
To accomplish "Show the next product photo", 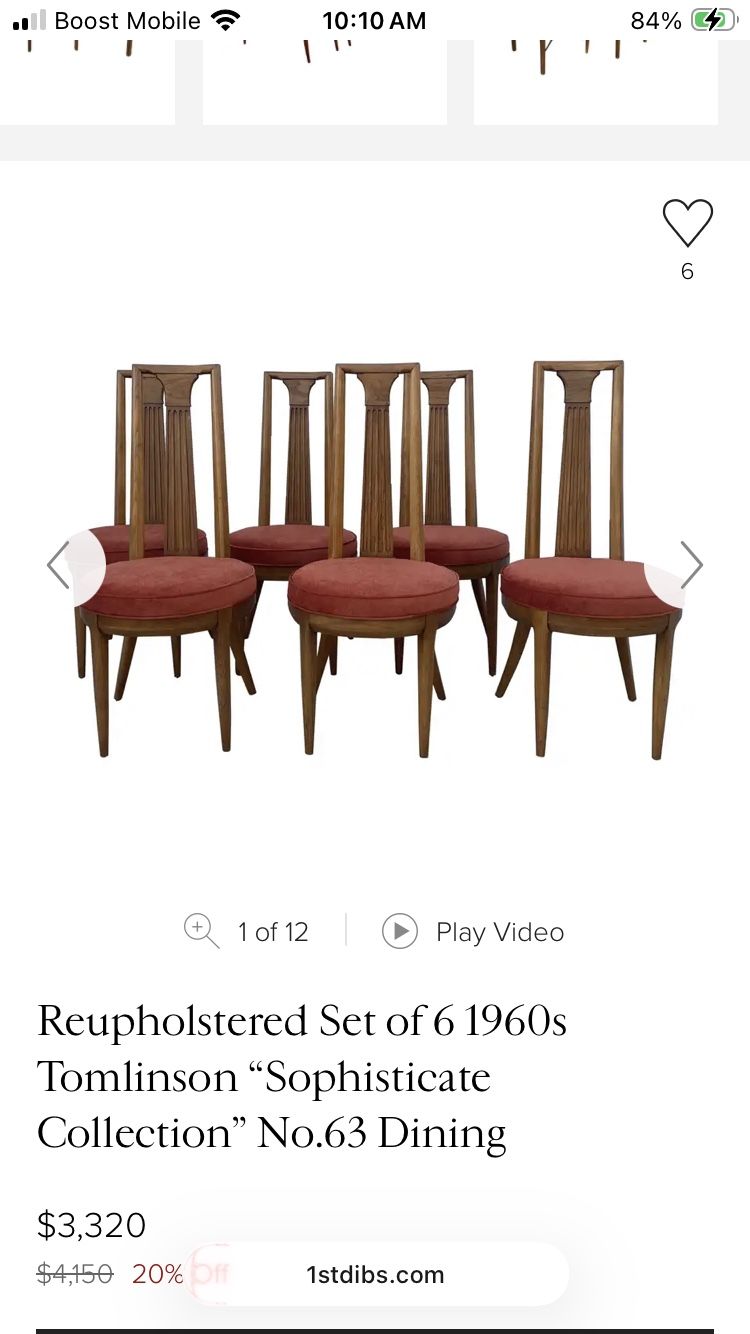I will pyautogui.click(x=691, y=565).
